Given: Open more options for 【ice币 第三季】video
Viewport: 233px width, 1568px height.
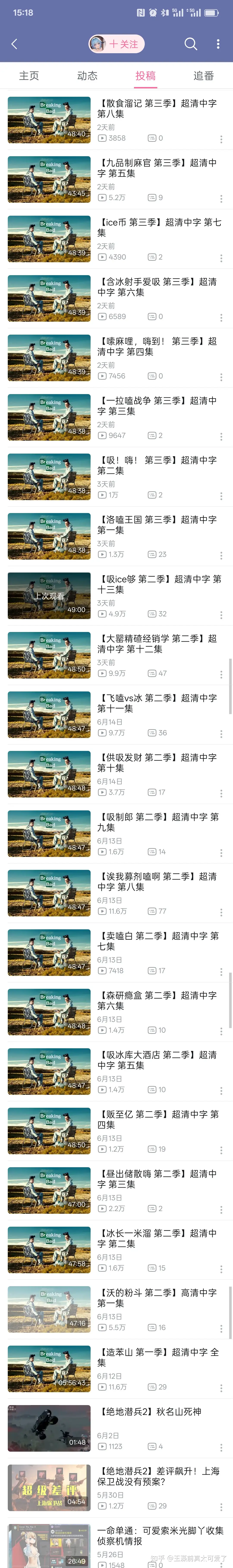Looking at the screenshot, I should click(221, 258).
